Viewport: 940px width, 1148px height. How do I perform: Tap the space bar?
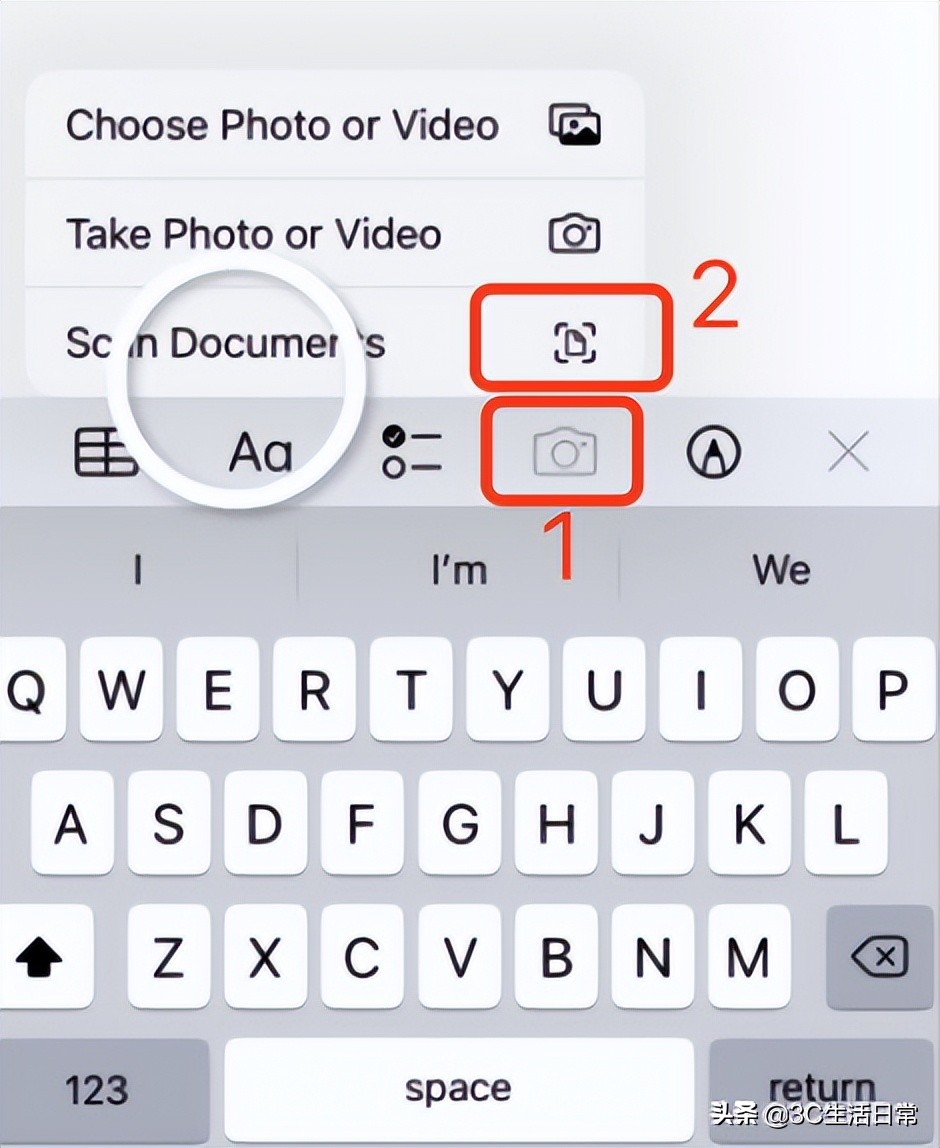click(458, 1087)
